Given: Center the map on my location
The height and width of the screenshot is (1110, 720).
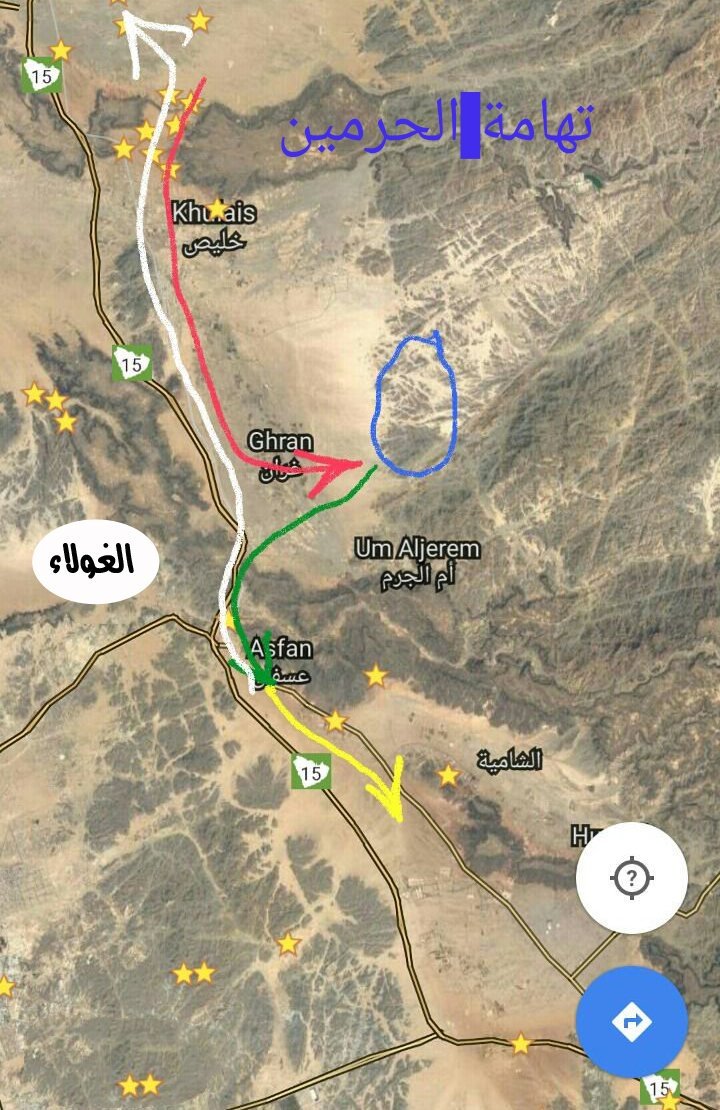Looking at the screenshot, I should point(631,879).
